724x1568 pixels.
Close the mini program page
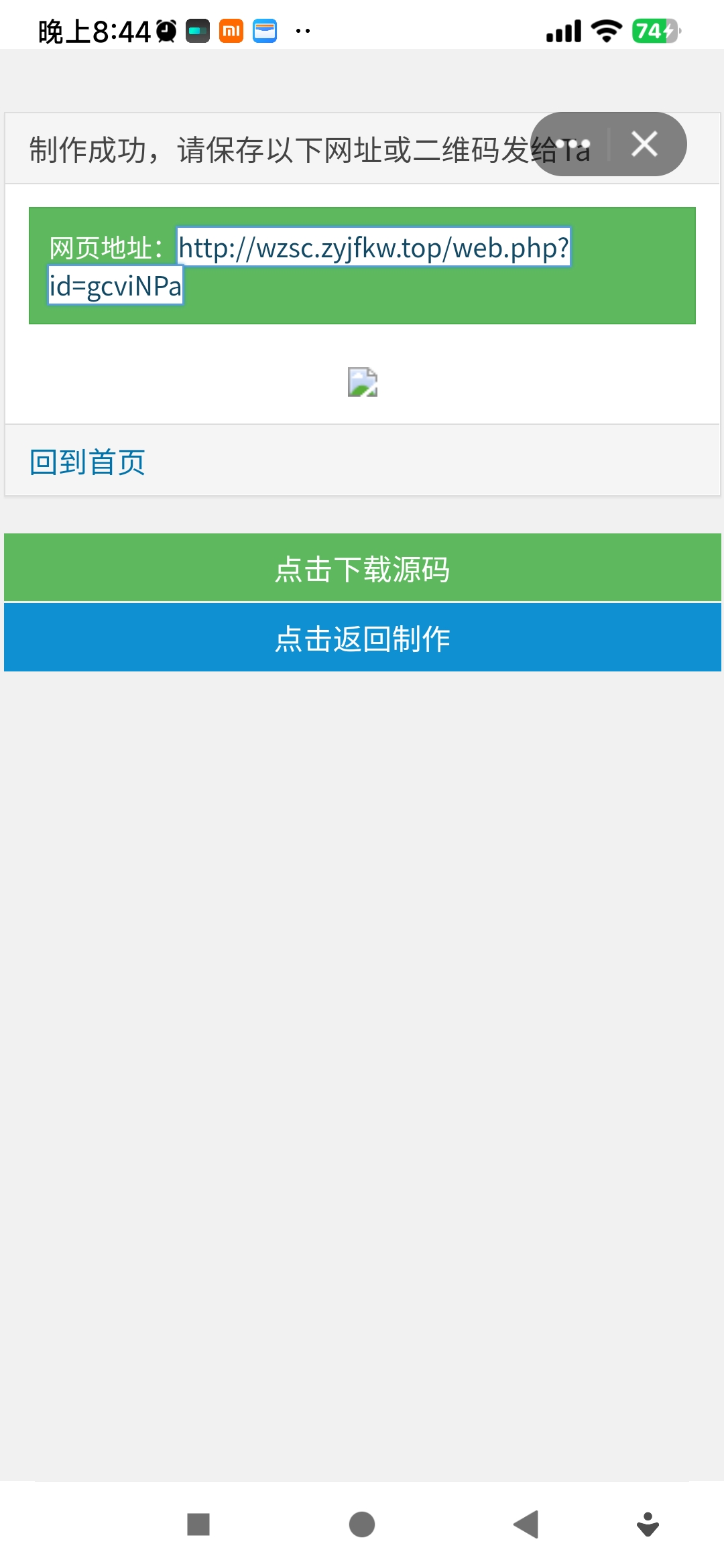click(644, 144)
